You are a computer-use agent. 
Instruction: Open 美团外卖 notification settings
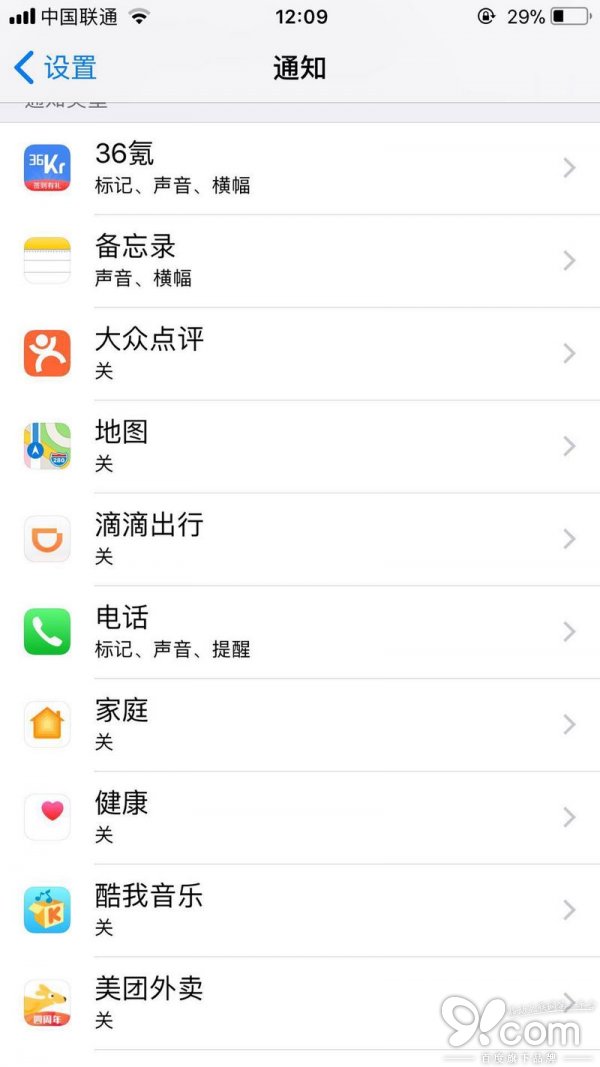(x=300, y=1003)
